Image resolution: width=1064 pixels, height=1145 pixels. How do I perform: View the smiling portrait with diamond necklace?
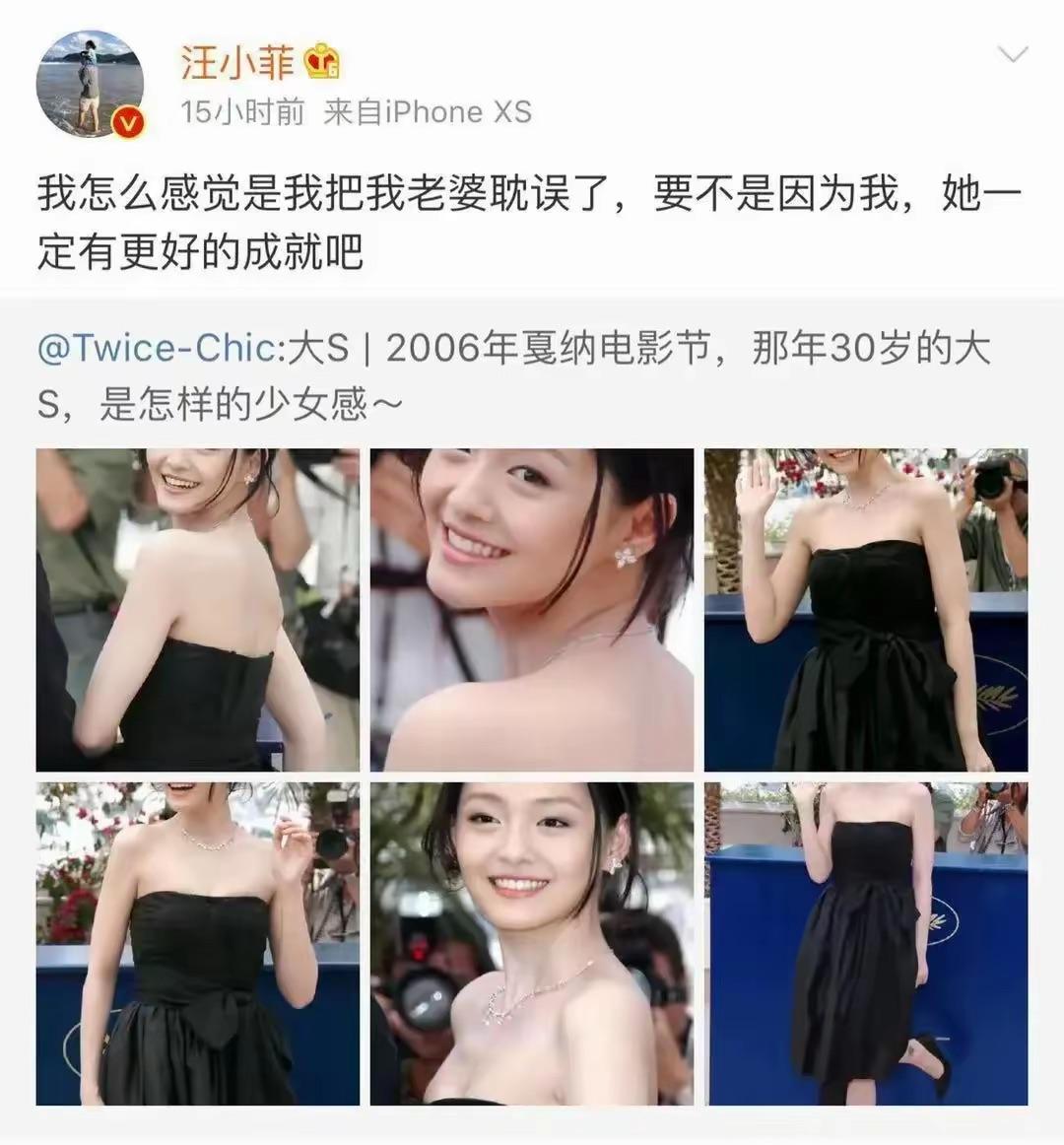[532, 943]
